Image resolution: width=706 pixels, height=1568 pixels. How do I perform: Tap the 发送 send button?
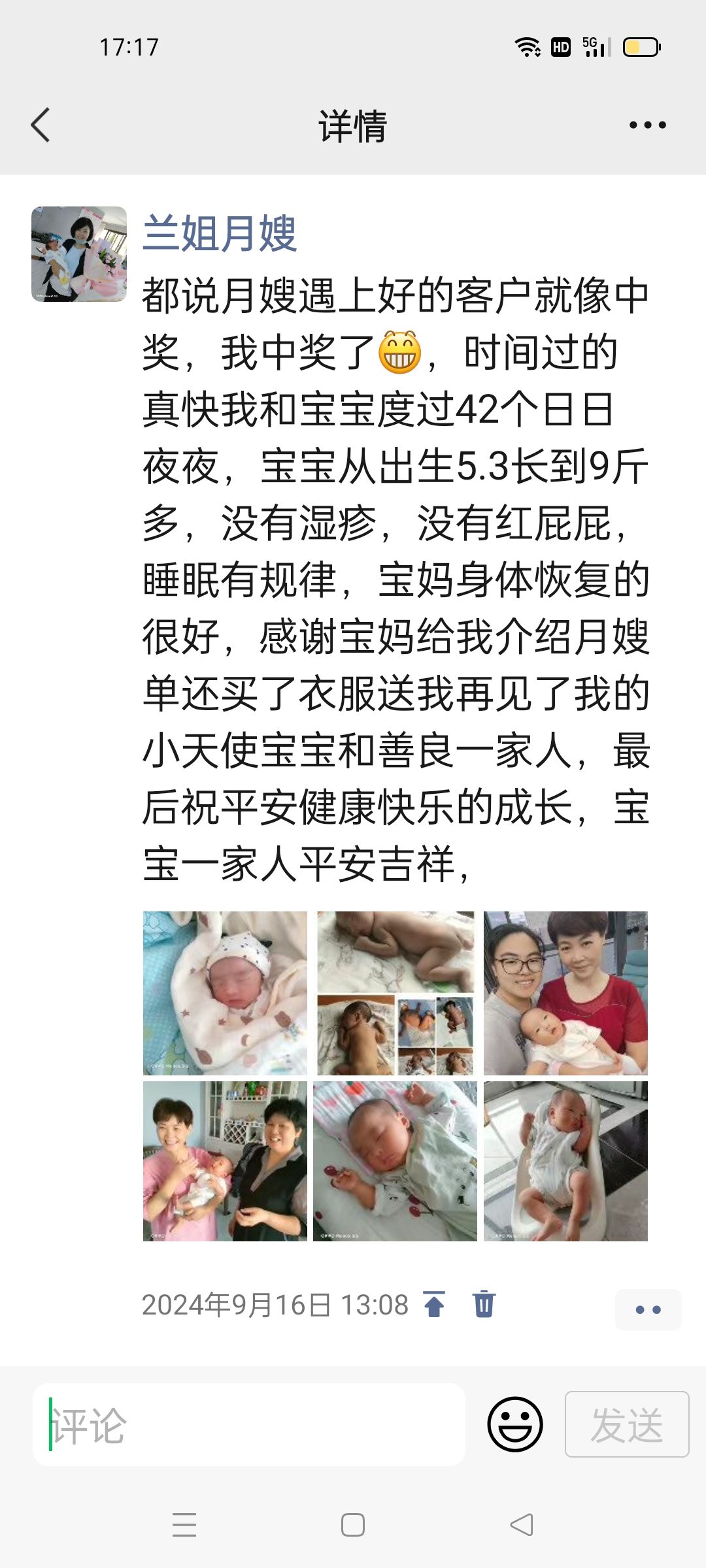pyautogui.click(x=627, y=1424)
